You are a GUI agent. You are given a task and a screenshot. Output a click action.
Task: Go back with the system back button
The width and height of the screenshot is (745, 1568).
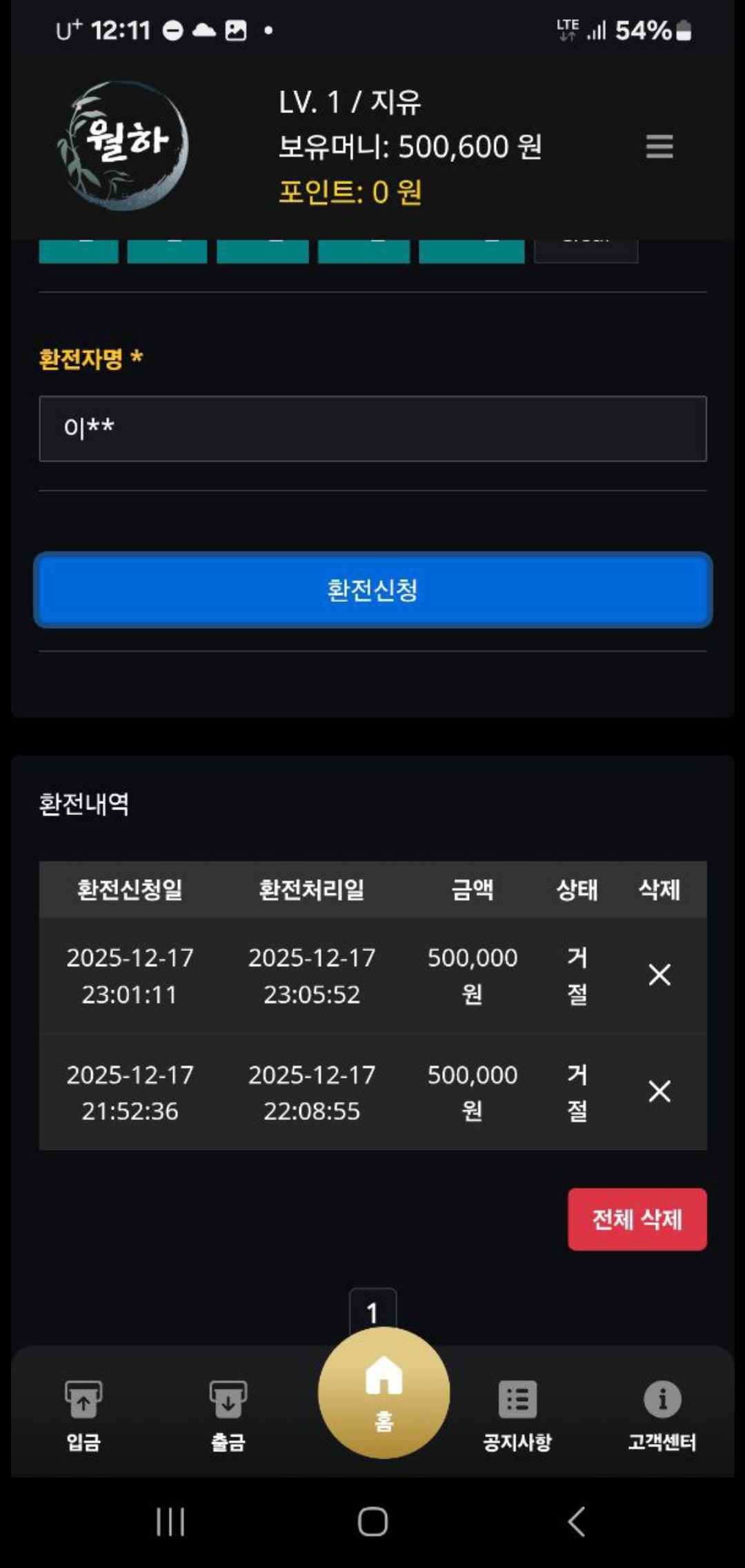pos(576,1522)
